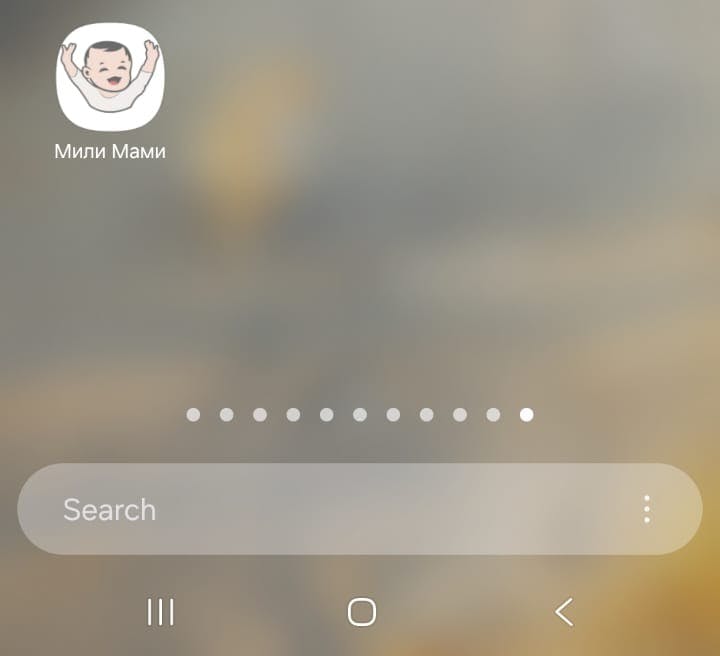Jump to the first page indicator dot

pyautogui.click(x=193, y=415)
